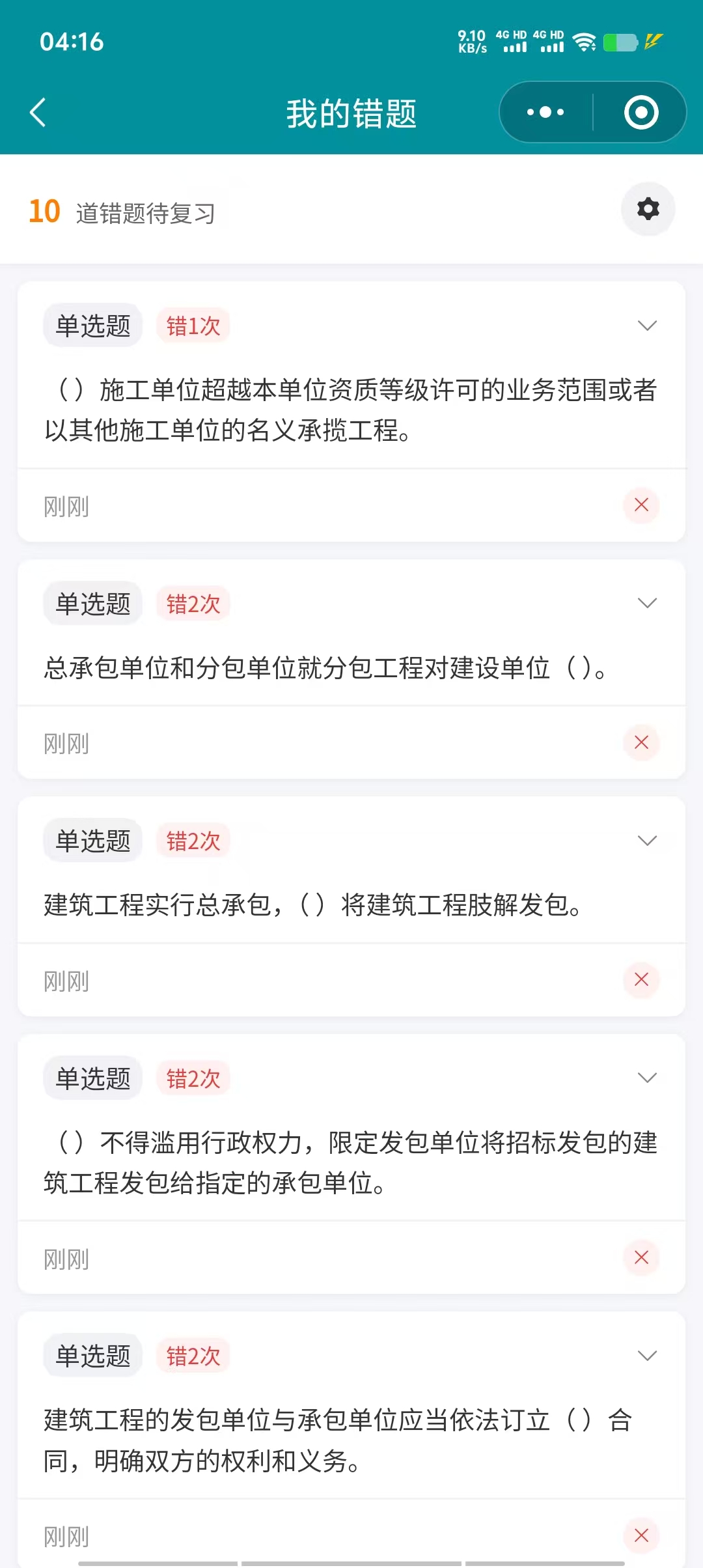
Task: Expand the first question's answer details
Action: [646, 325]
